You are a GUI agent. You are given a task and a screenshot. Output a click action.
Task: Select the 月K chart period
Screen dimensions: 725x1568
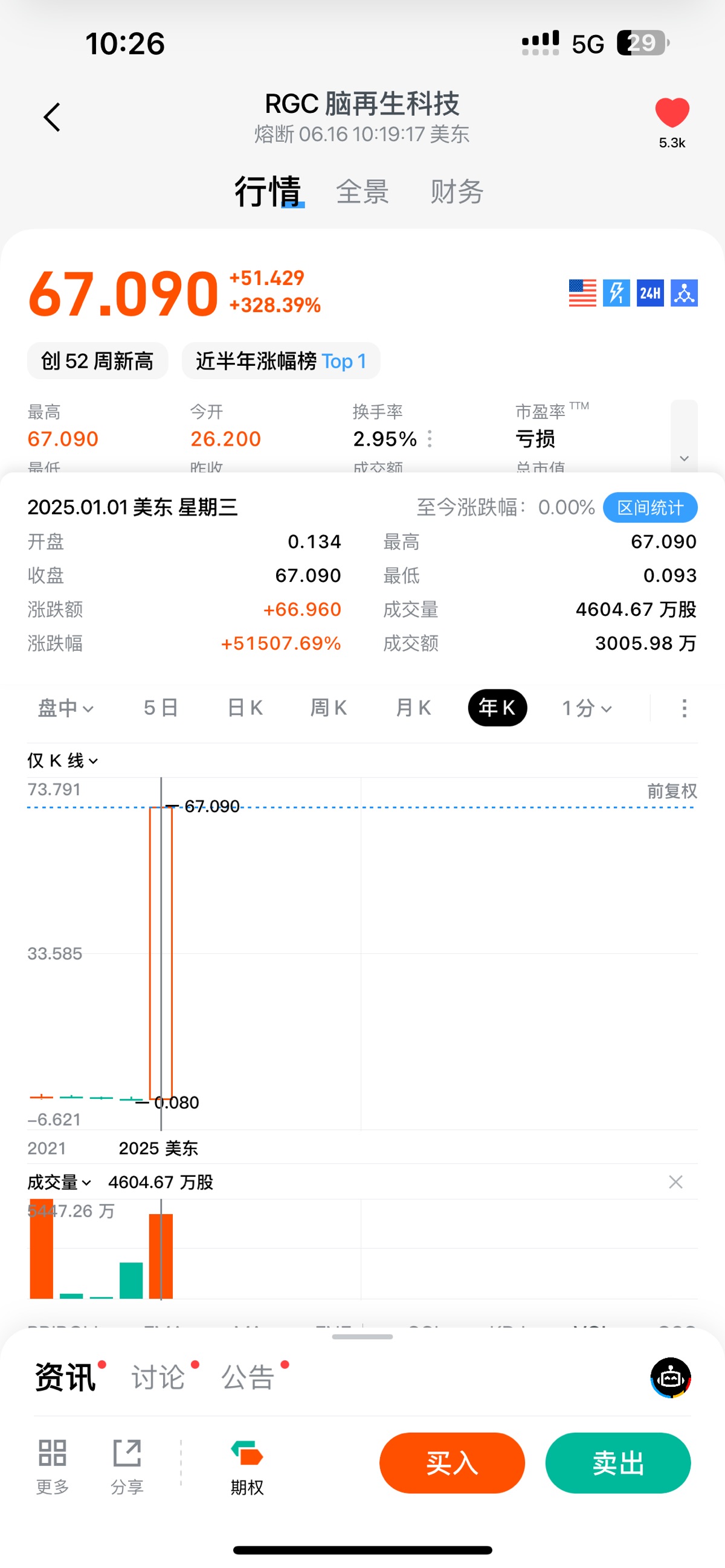pos(413,708)
